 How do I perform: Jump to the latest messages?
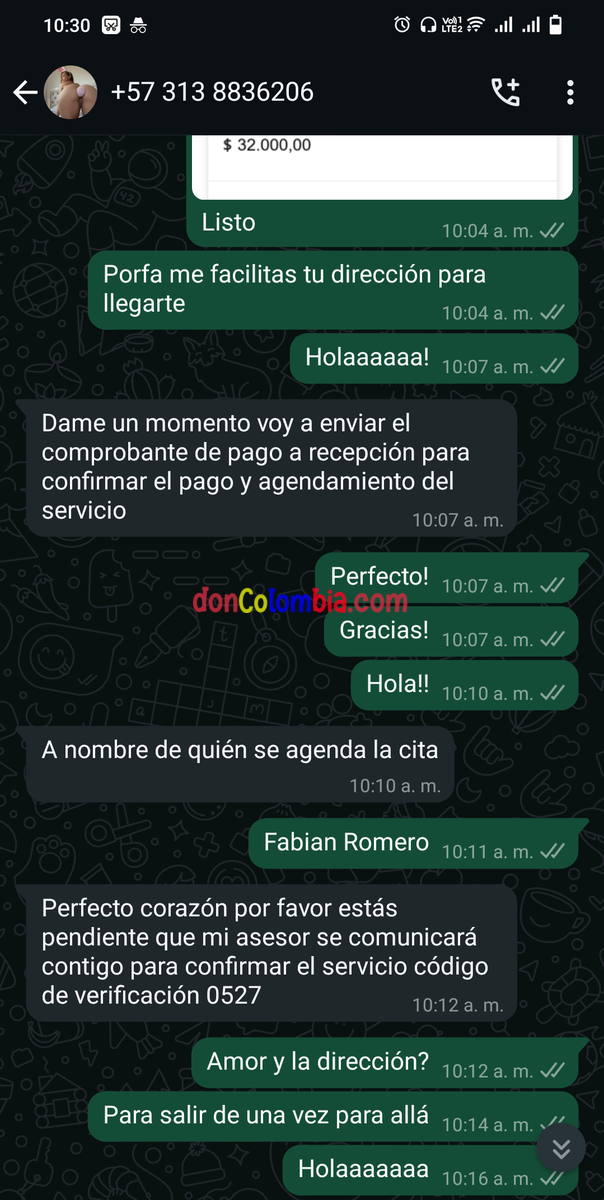click(561, 1147)
